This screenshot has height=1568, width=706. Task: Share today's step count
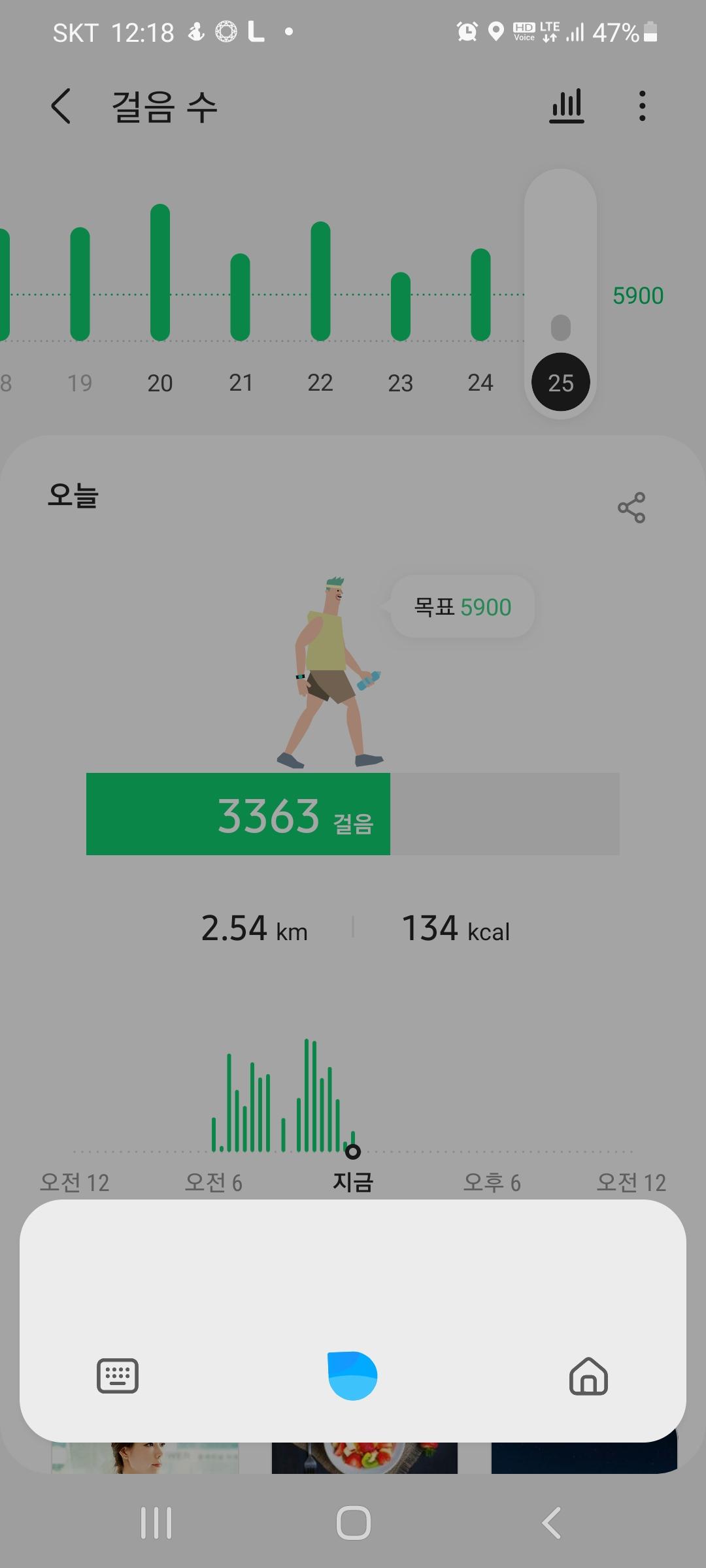coord(631,508)
